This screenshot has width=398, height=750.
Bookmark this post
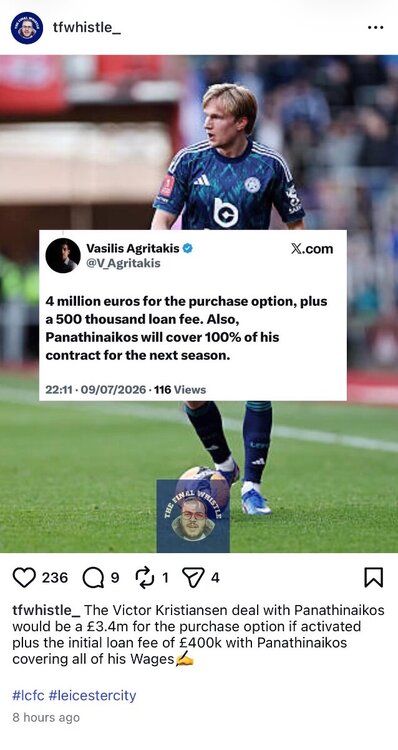(x=374, y=577)
